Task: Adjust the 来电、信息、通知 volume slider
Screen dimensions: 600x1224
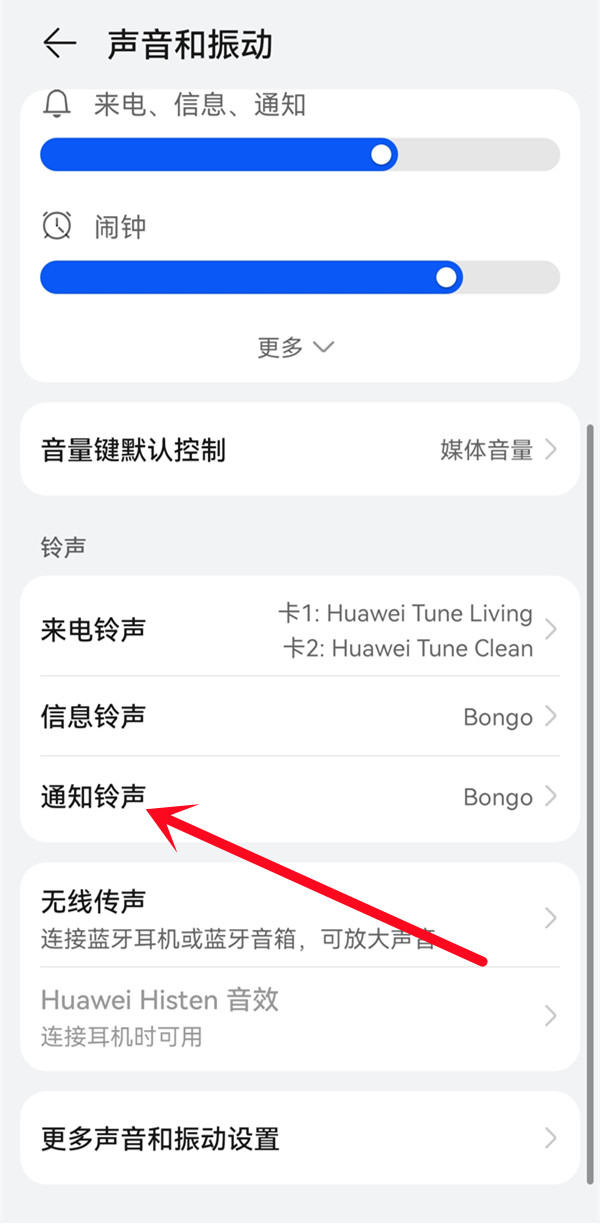Action: click(381, 155)
